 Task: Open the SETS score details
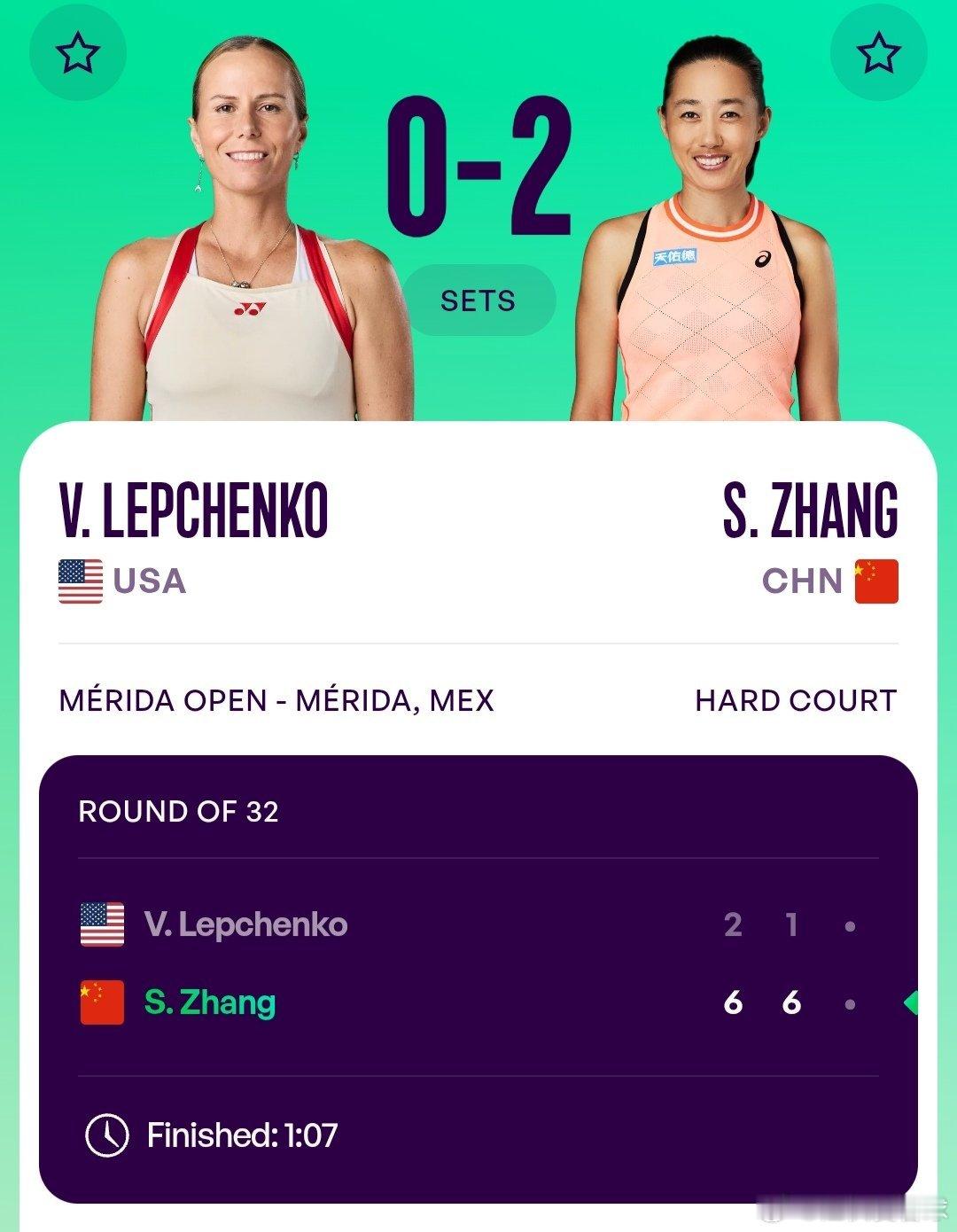[x=478, y=300]
